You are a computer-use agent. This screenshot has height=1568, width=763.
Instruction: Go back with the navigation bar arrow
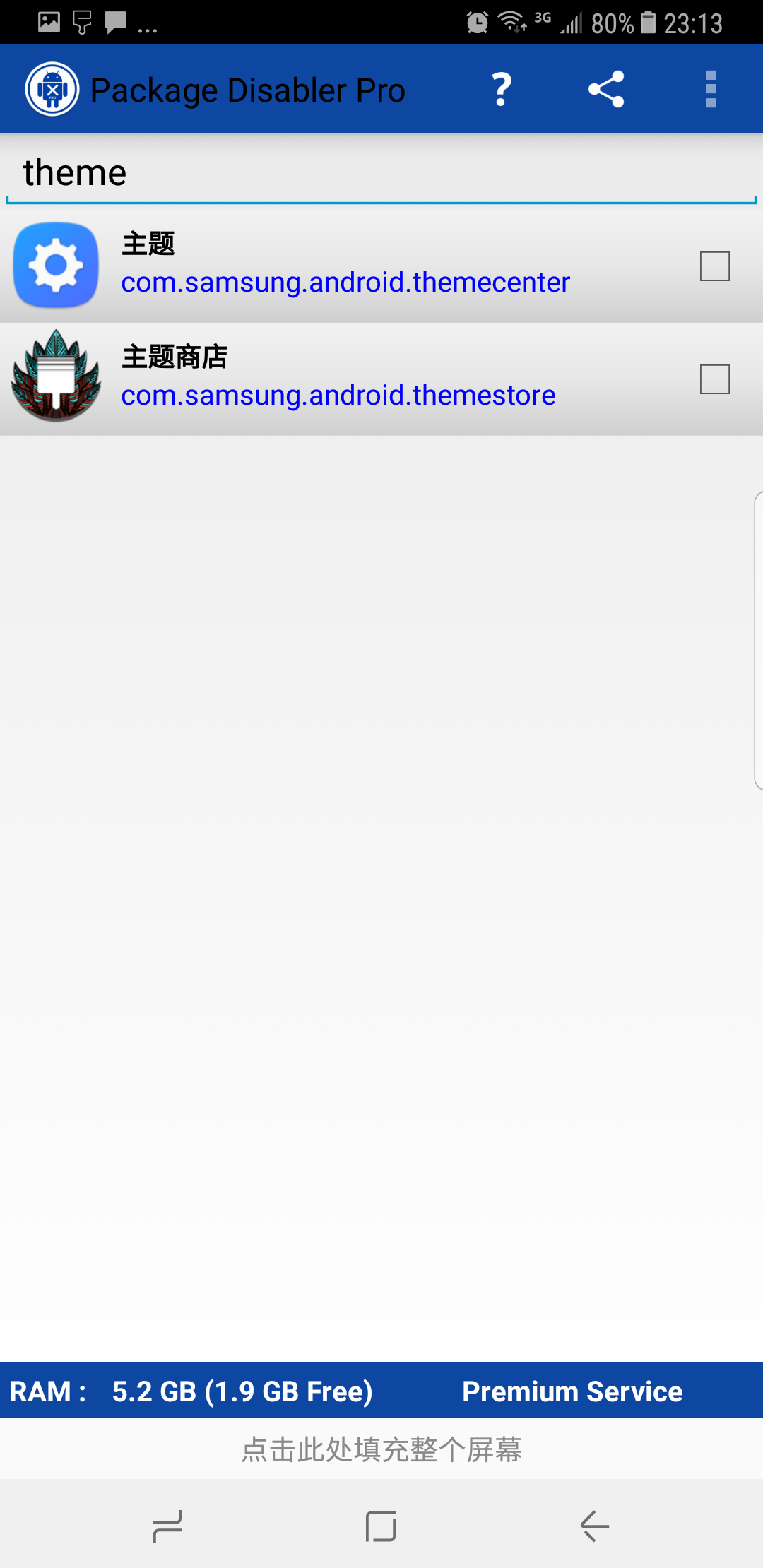(x=594, y=1526)
